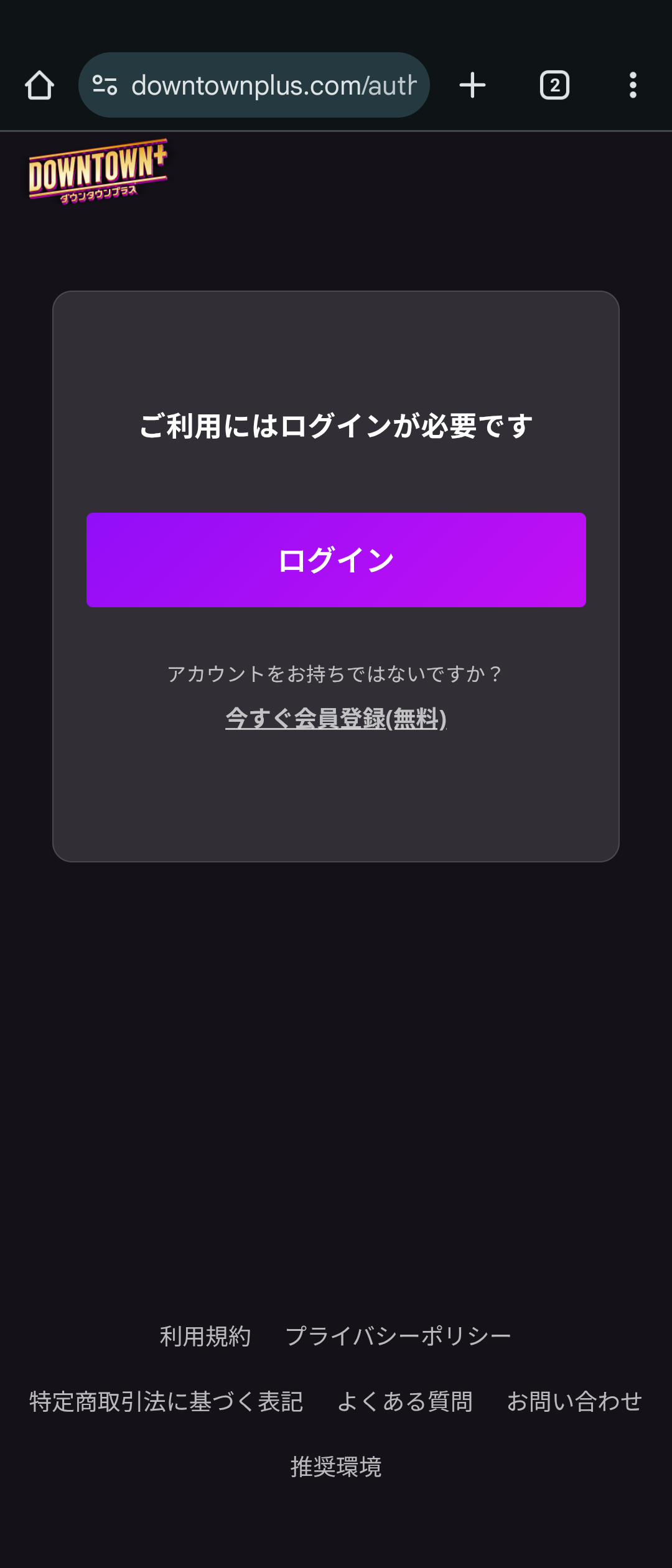The image size is (672, 1568).
Task: Open the プライバシーポリシー link
Action: coord(398,1337)
